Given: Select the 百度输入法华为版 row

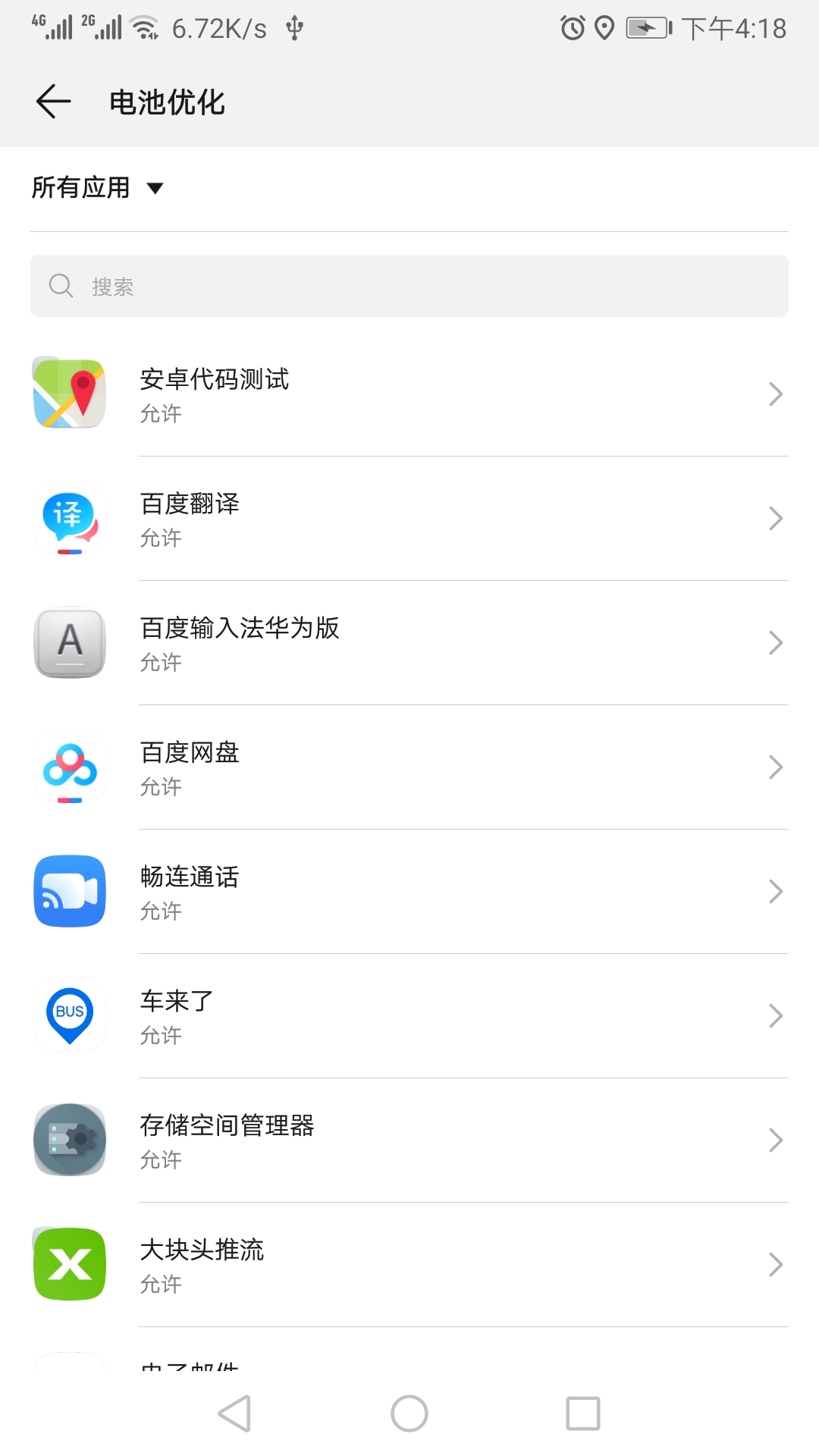Looking at the screenshot, I should [409, 643].
